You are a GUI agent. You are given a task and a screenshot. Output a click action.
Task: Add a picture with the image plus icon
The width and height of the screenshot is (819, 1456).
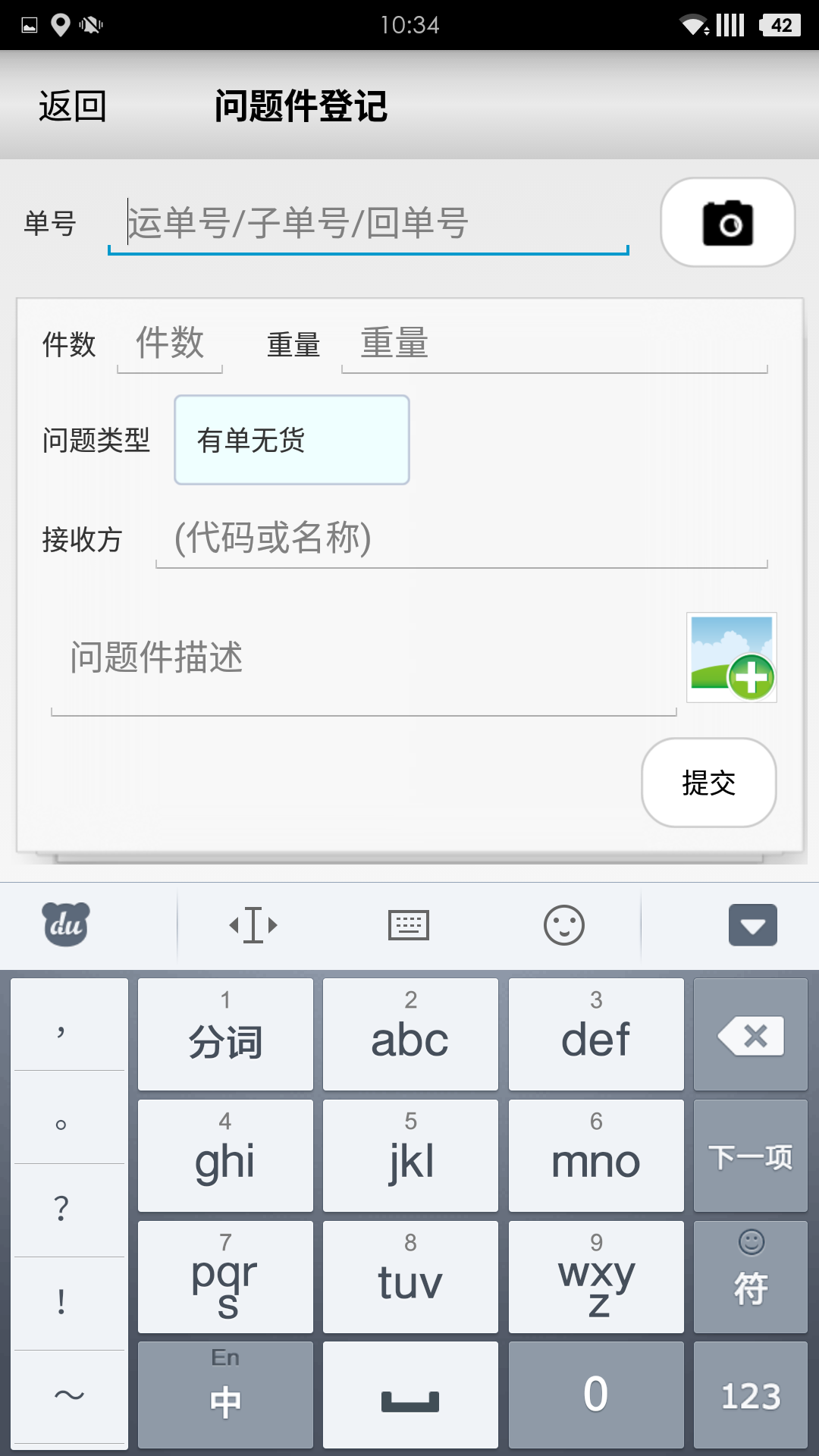tap(731, 657)
